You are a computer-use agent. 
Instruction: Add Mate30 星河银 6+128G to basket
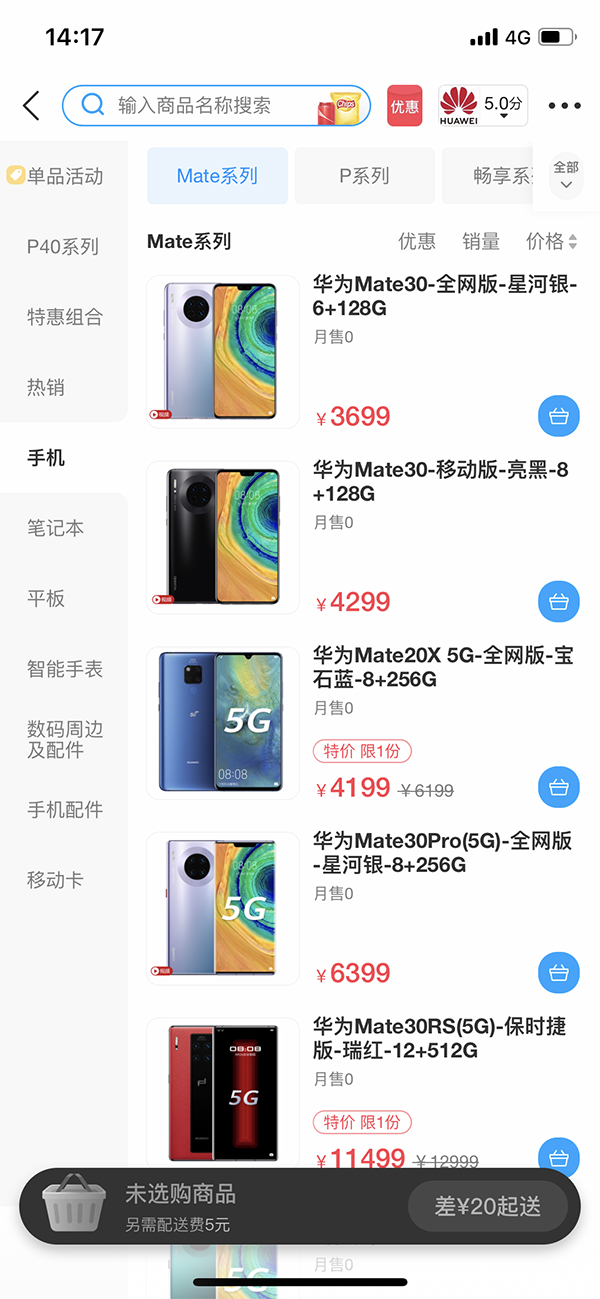pyautogui.click(x=559, y=416)
